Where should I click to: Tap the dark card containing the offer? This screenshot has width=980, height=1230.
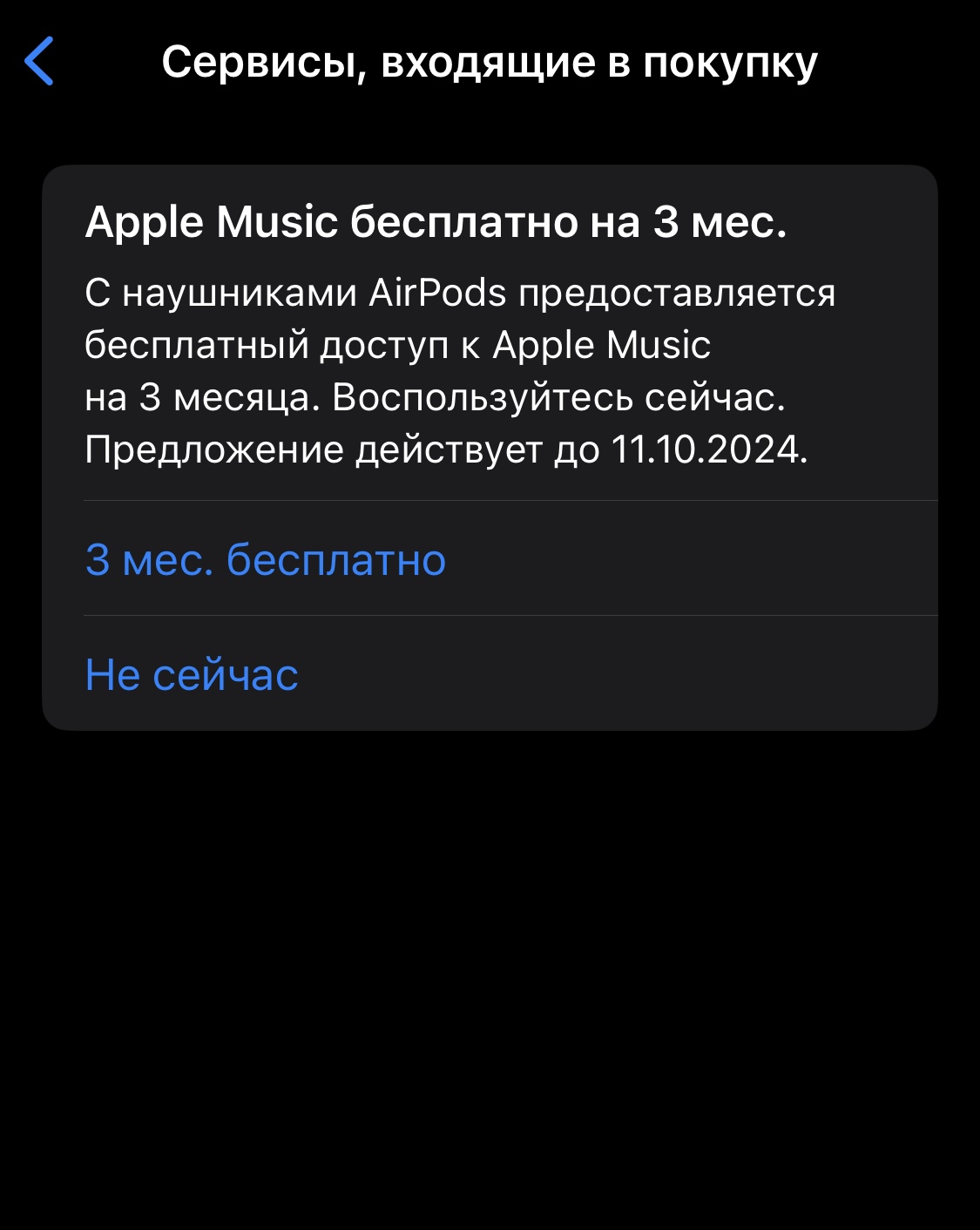click(490, 444)
